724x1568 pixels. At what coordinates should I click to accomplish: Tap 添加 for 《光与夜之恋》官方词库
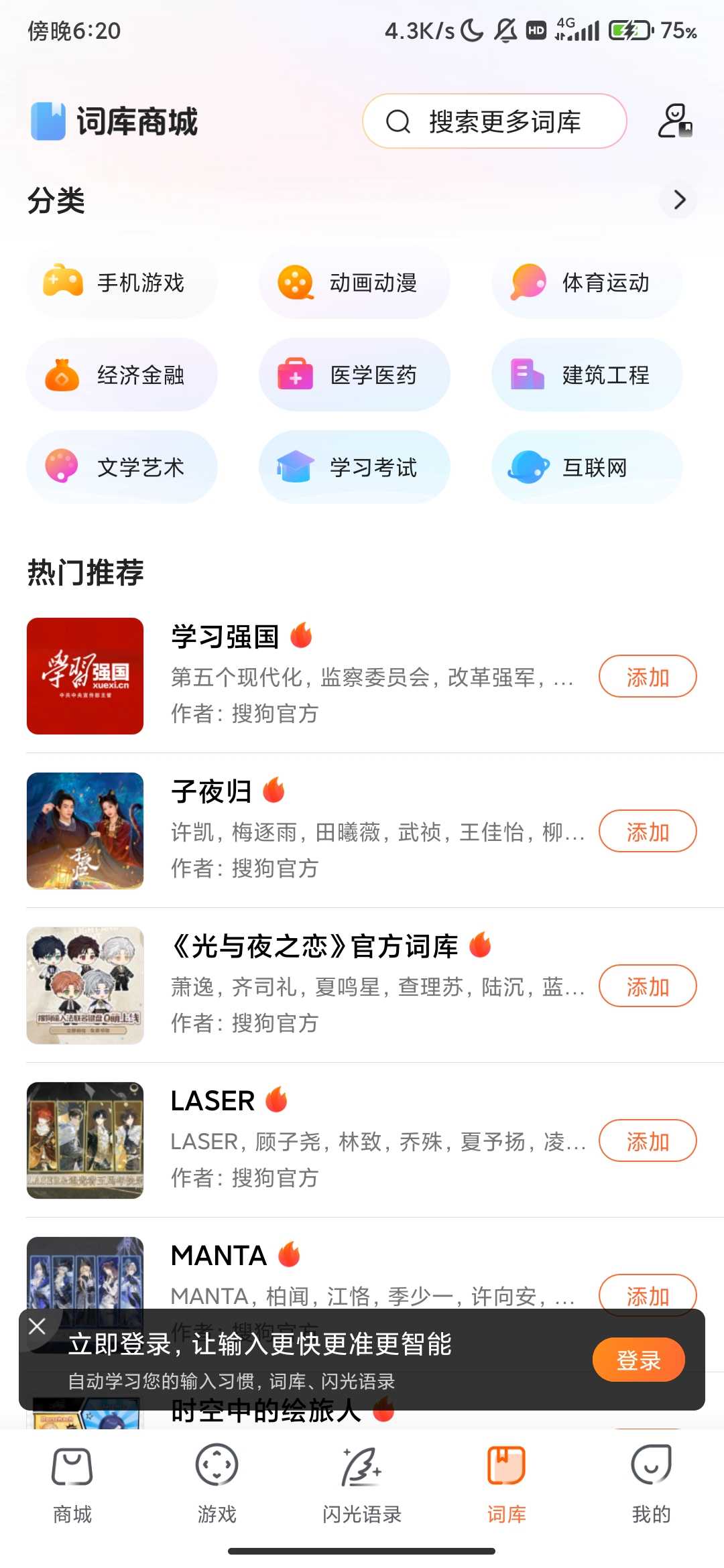[647, 986]
